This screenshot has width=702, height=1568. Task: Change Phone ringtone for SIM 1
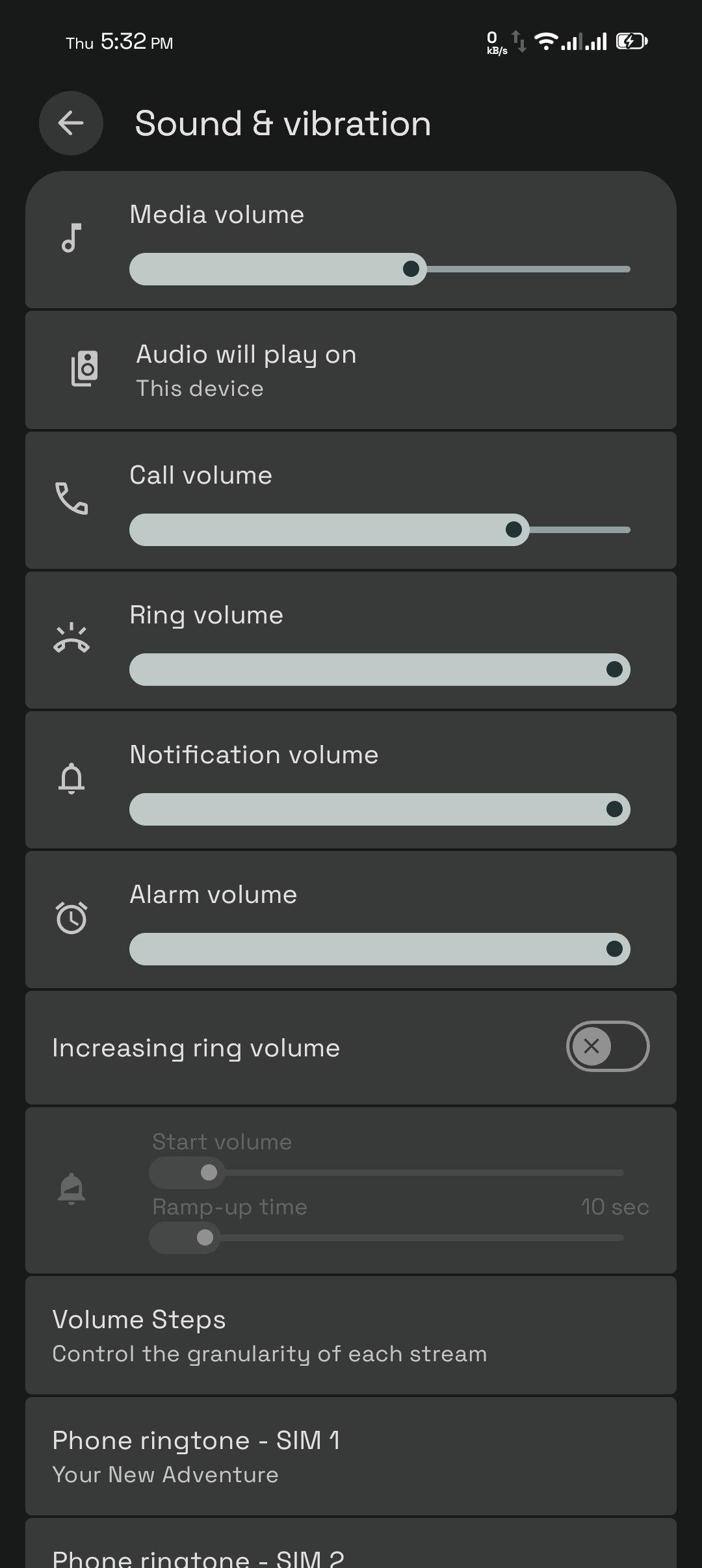[351, 1457]
